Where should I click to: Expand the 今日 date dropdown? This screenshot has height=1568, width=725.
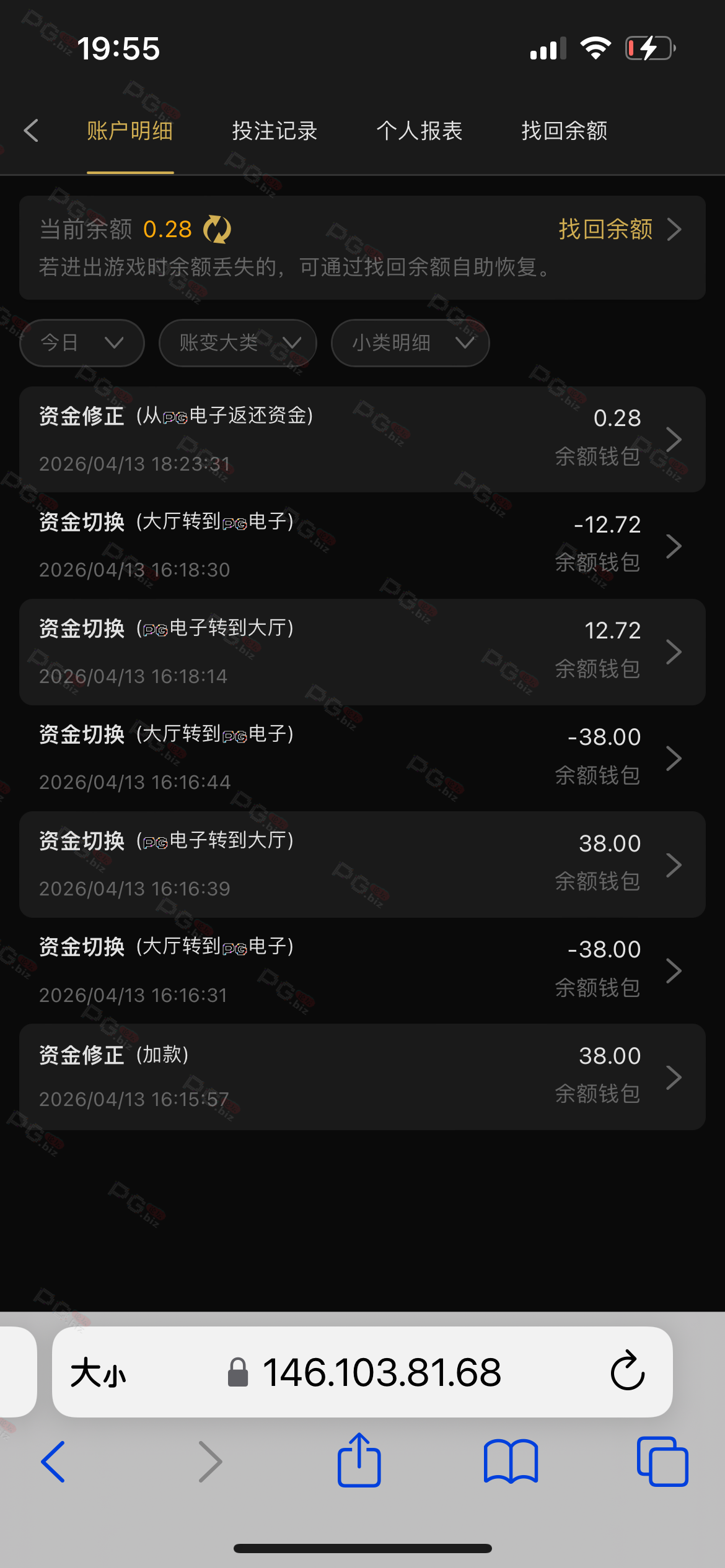(82, 342)
